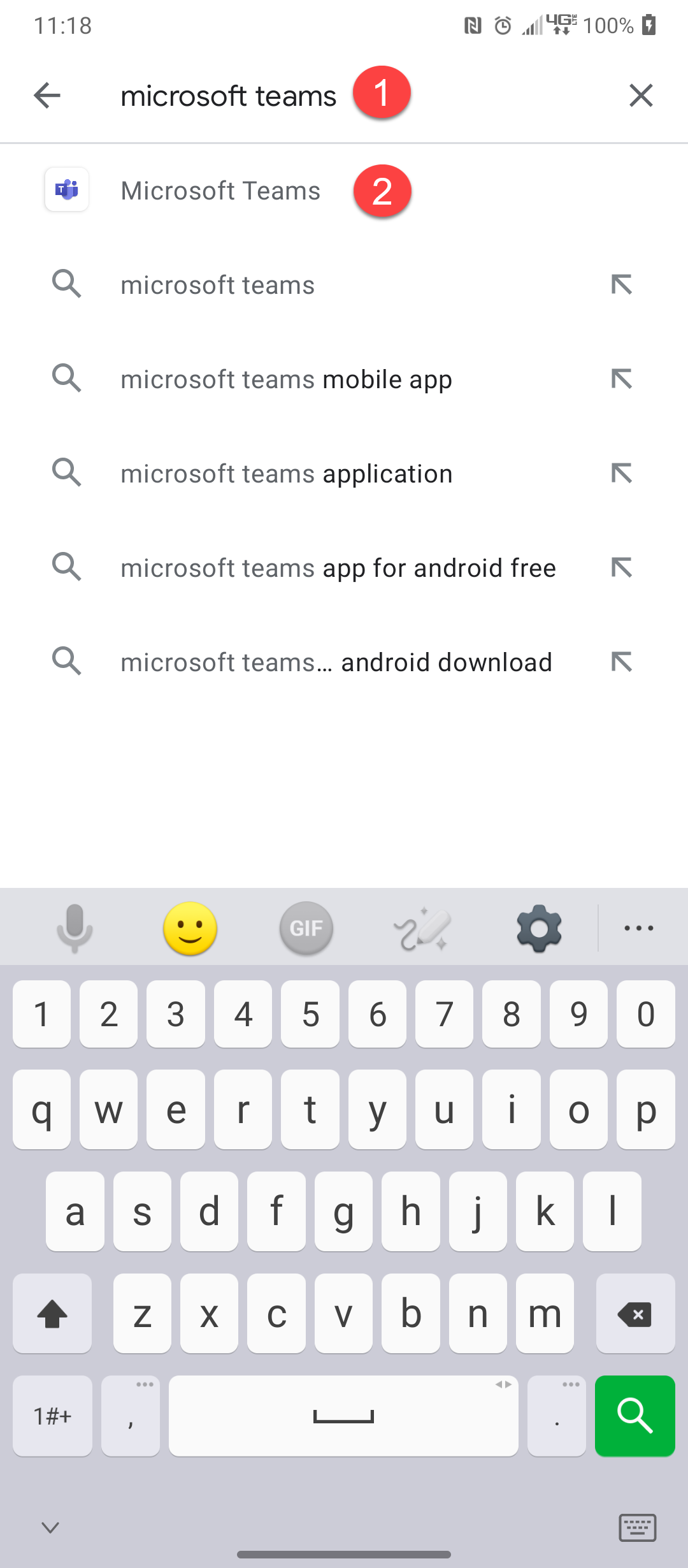Screen dimensions: 688x1568
Task: Choose the 'microsoft teams application' suggestion
Action: tap(287, 474)
